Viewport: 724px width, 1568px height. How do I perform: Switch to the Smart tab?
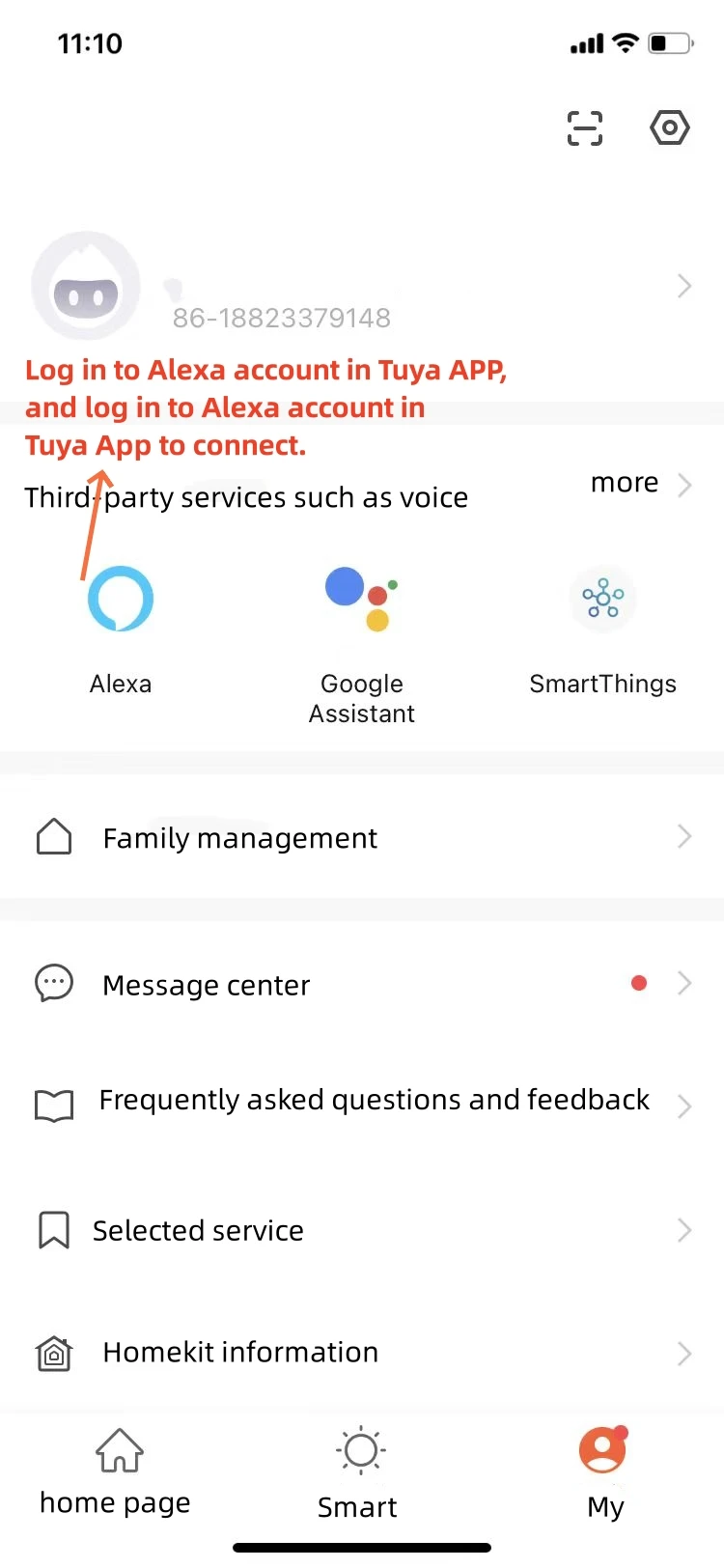[359, 1471]
